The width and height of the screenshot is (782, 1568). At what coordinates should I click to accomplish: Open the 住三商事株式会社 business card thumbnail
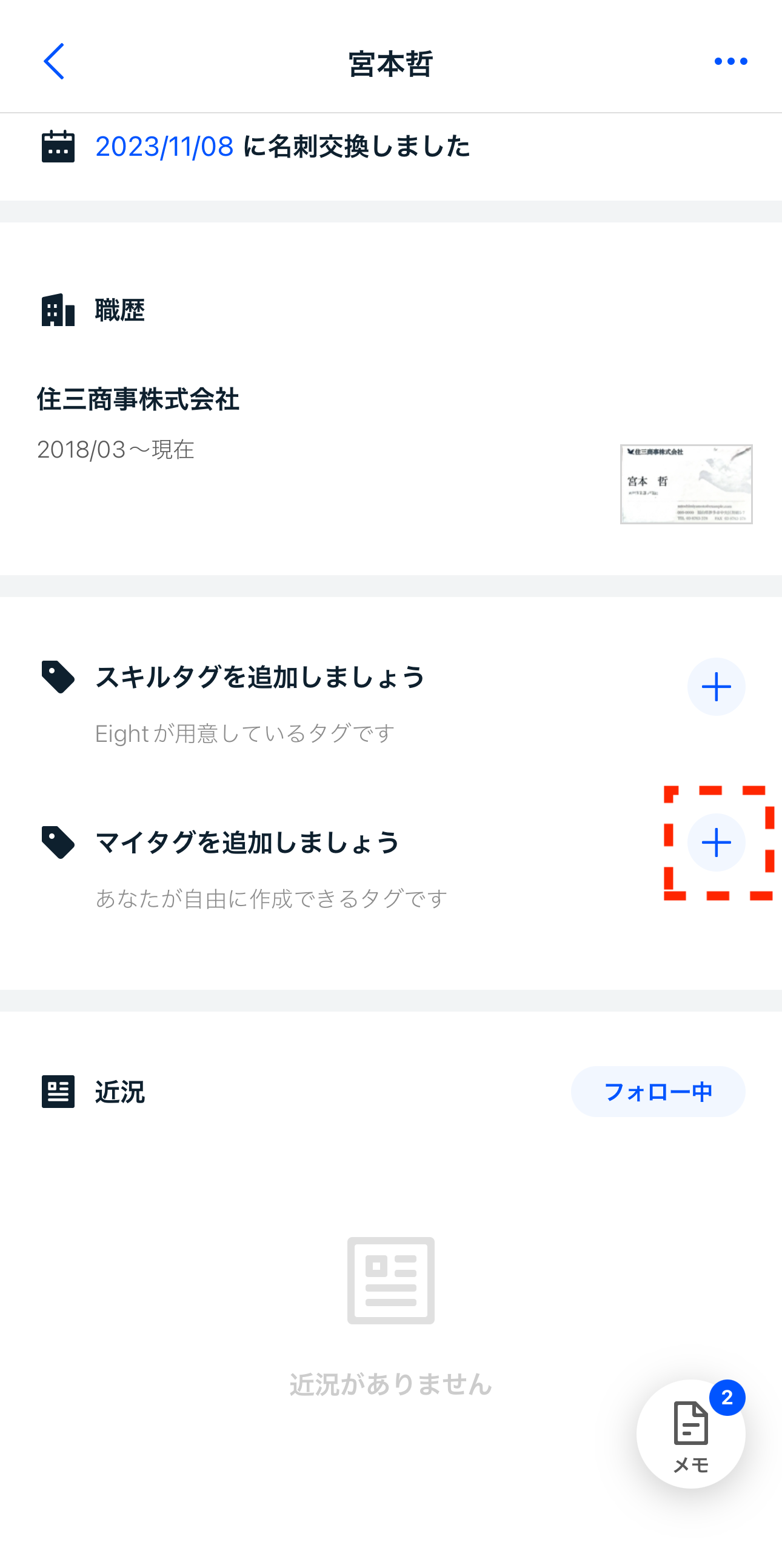[686, 484]
